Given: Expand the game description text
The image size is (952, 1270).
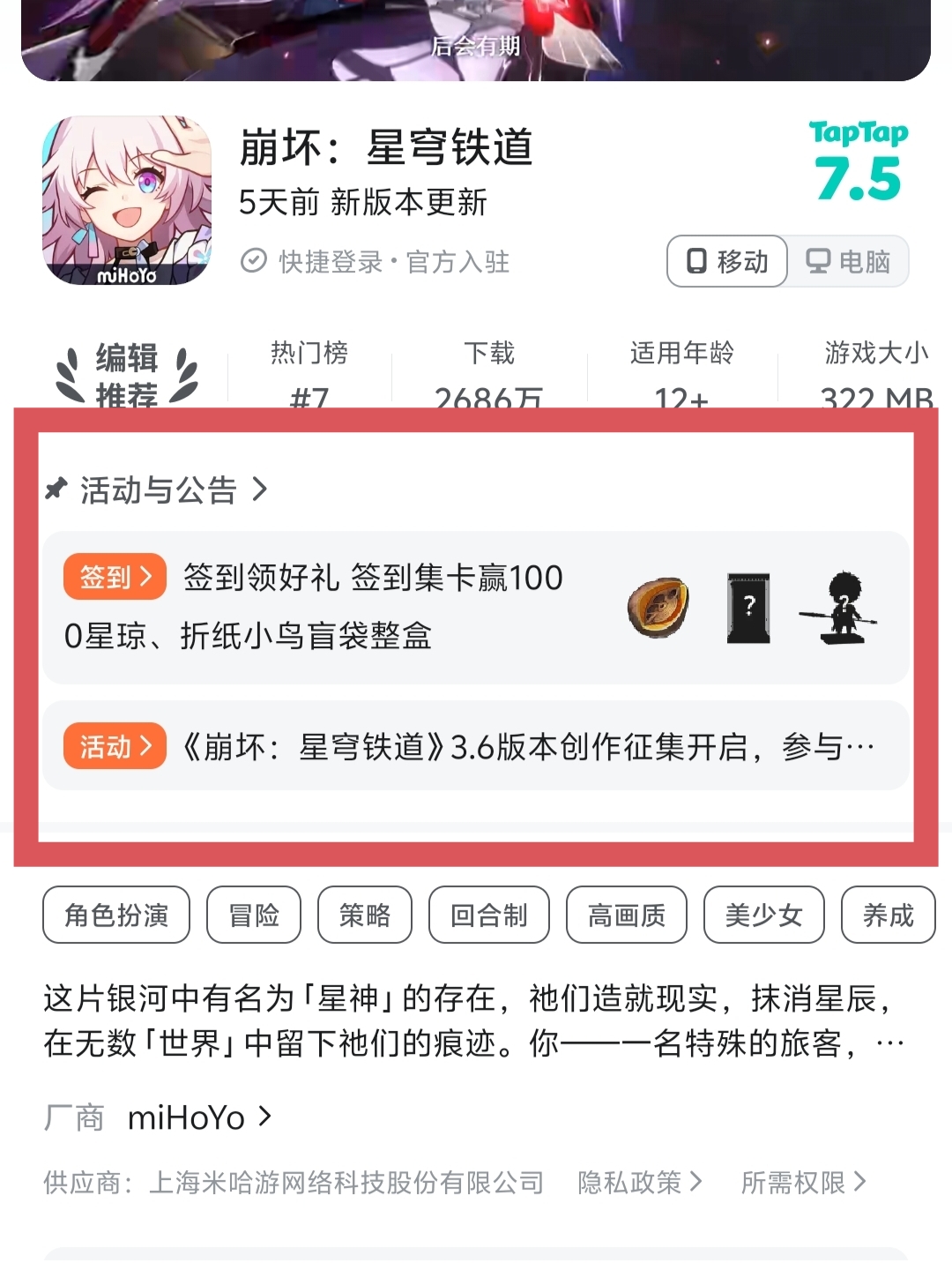Looking at the screenshot, I should pyautogui.click(x=889, y=1044).
